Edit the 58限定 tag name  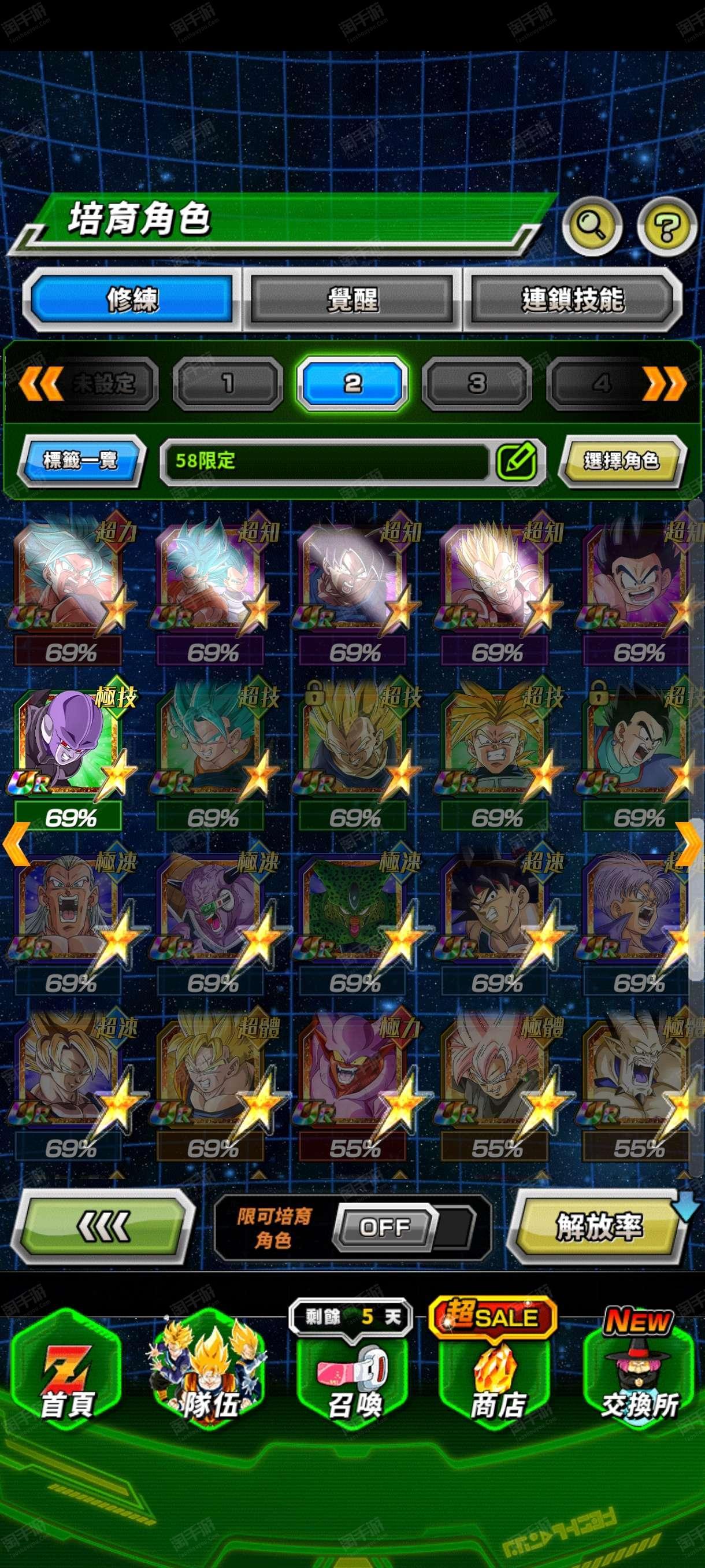517,461
